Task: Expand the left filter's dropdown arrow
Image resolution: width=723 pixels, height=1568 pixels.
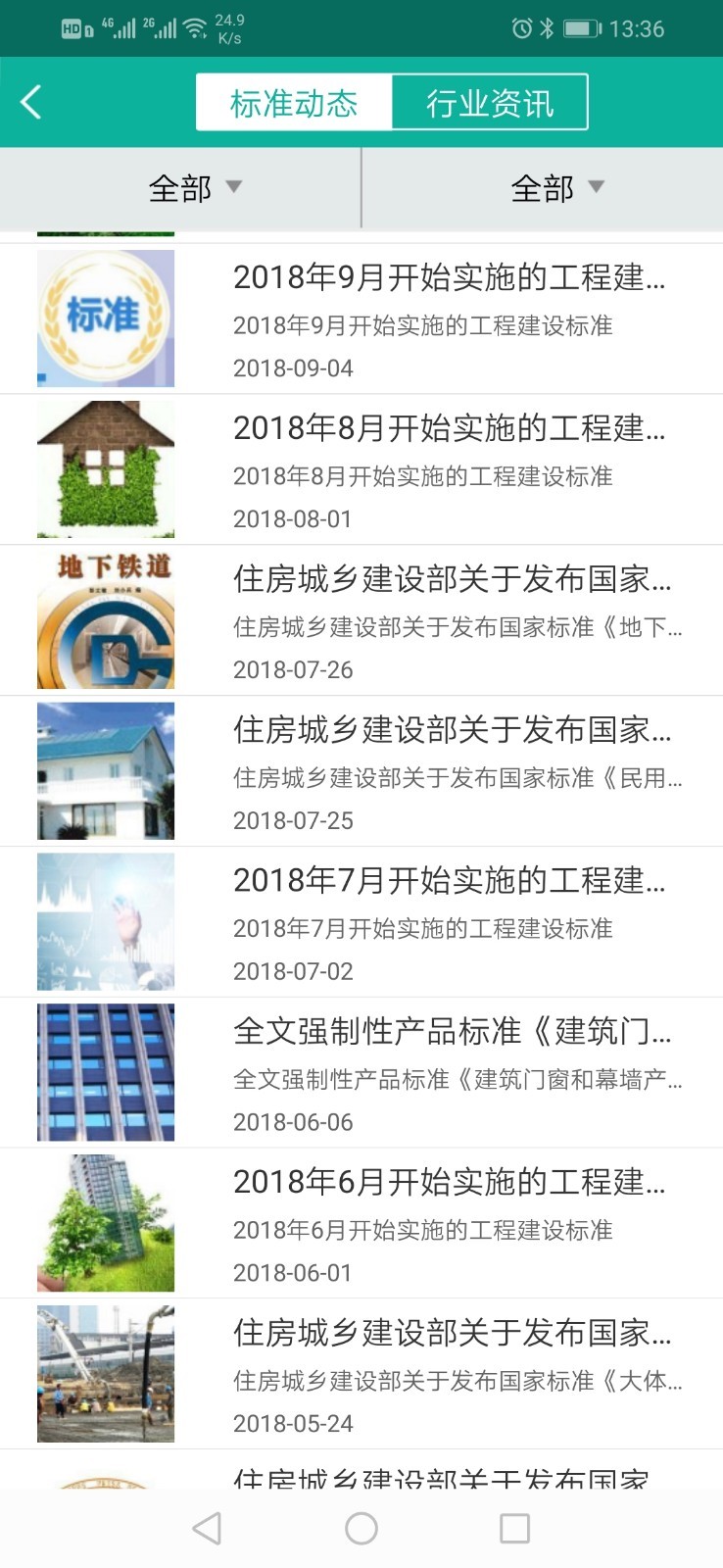Action: [x=235, y=188]
